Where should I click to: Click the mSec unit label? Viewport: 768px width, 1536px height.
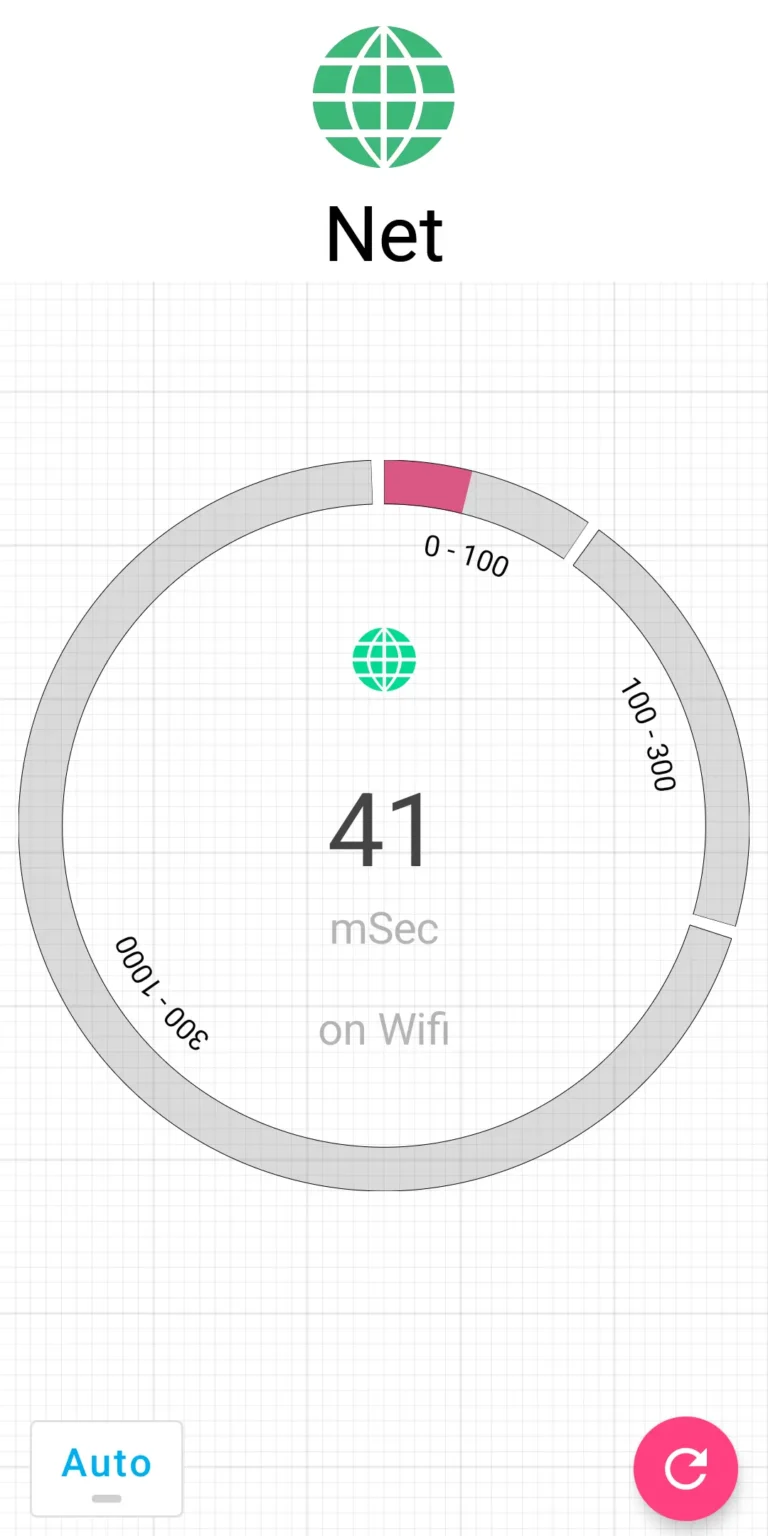pos(384,928)
